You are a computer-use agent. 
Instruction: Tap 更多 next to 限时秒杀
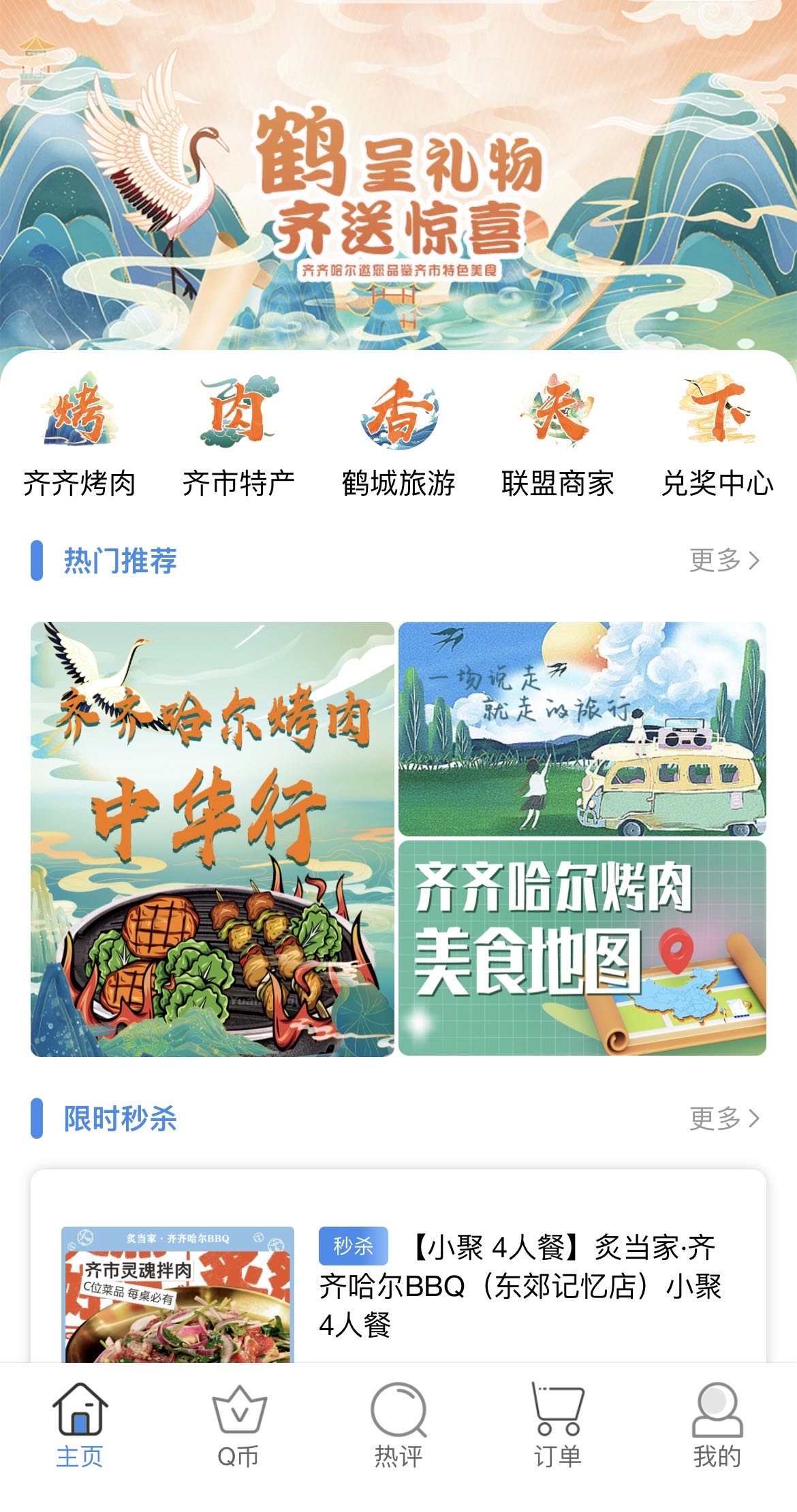point(724,1118)
